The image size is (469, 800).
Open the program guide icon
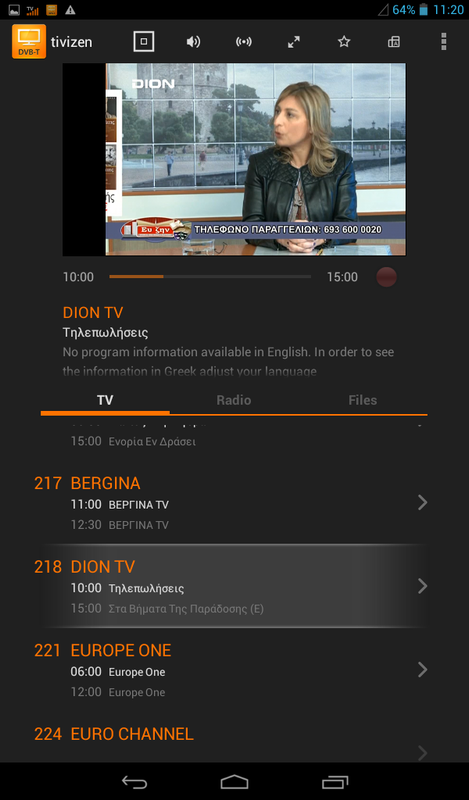click(x=394, y=42)
